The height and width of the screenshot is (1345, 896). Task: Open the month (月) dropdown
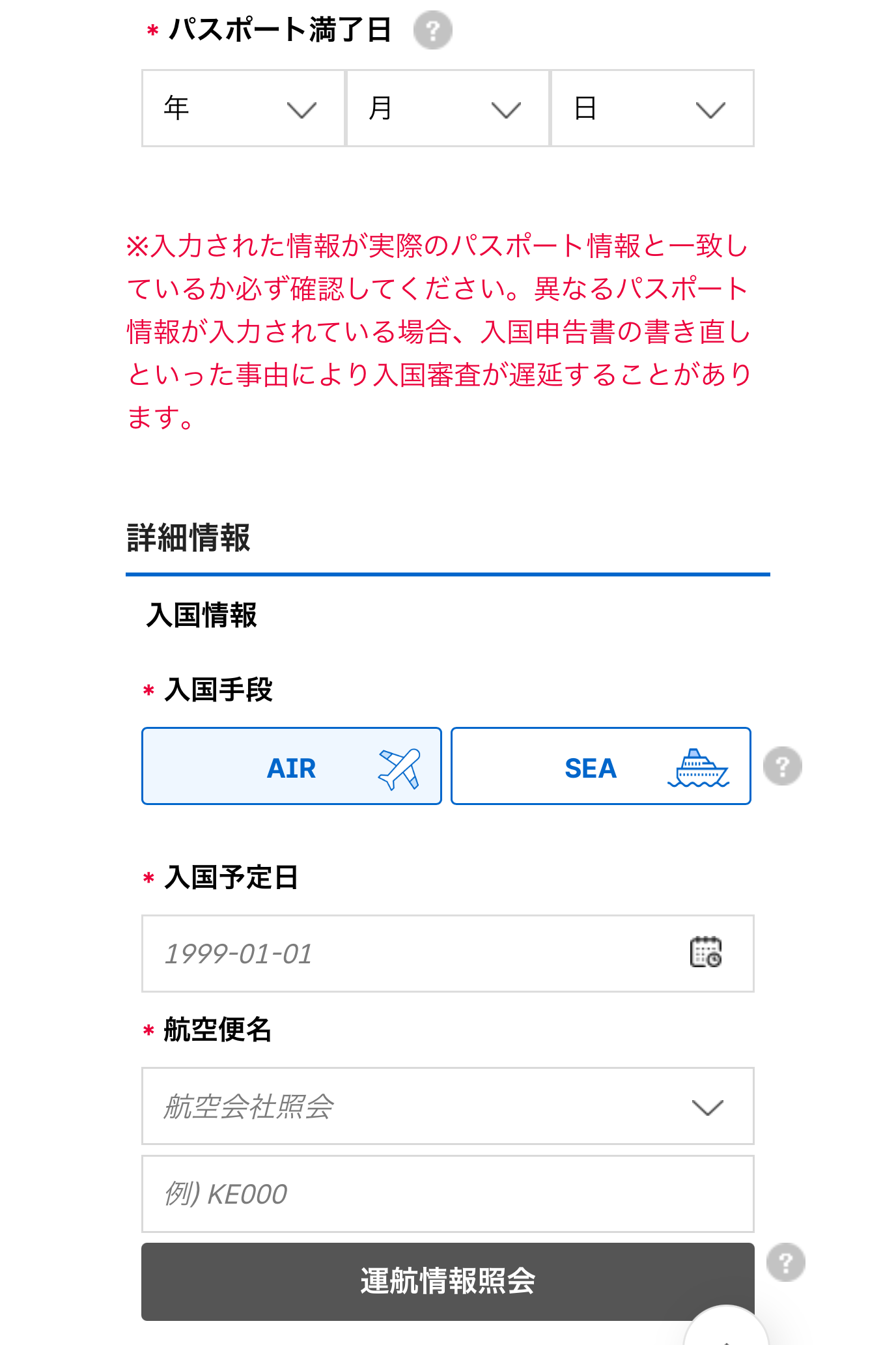[447, 108]
